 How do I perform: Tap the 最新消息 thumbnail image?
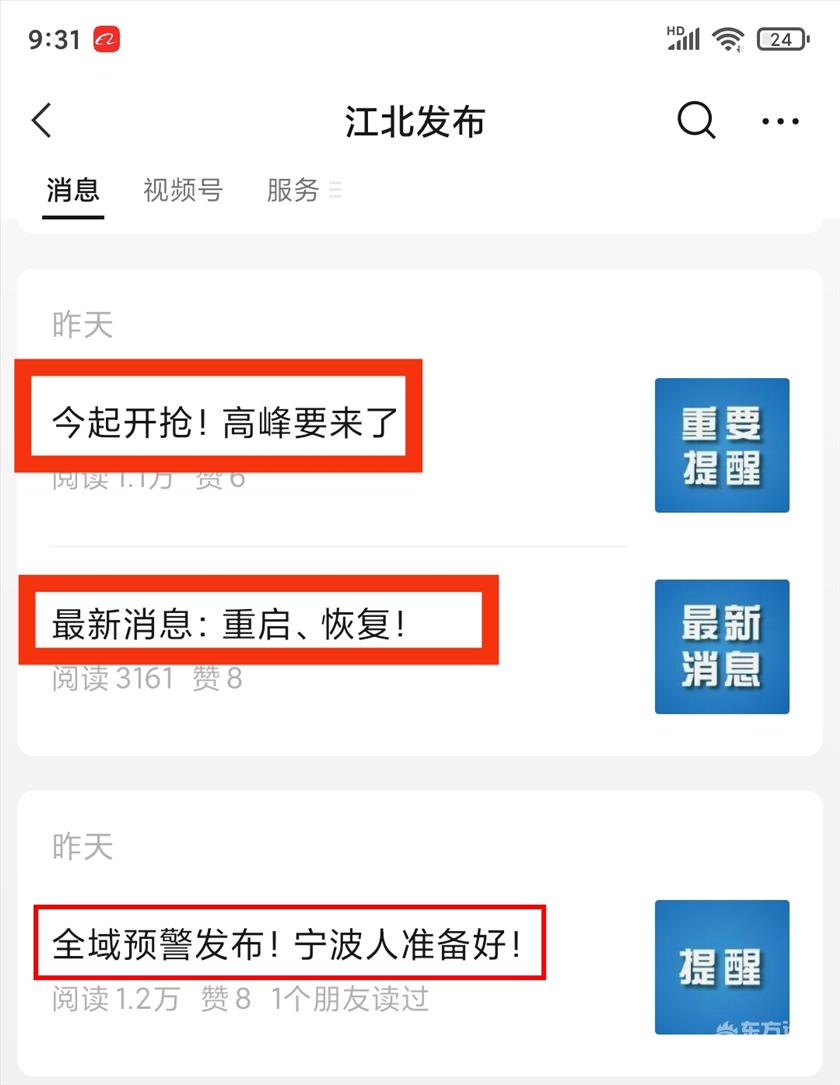(x=721, y=647)
